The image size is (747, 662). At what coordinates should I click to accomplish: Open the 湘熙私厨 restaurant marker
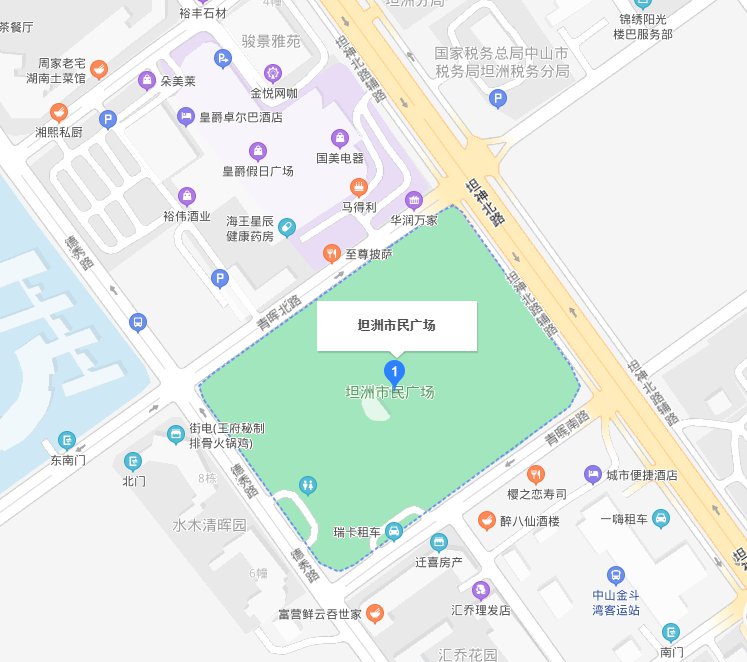point(60,112)
